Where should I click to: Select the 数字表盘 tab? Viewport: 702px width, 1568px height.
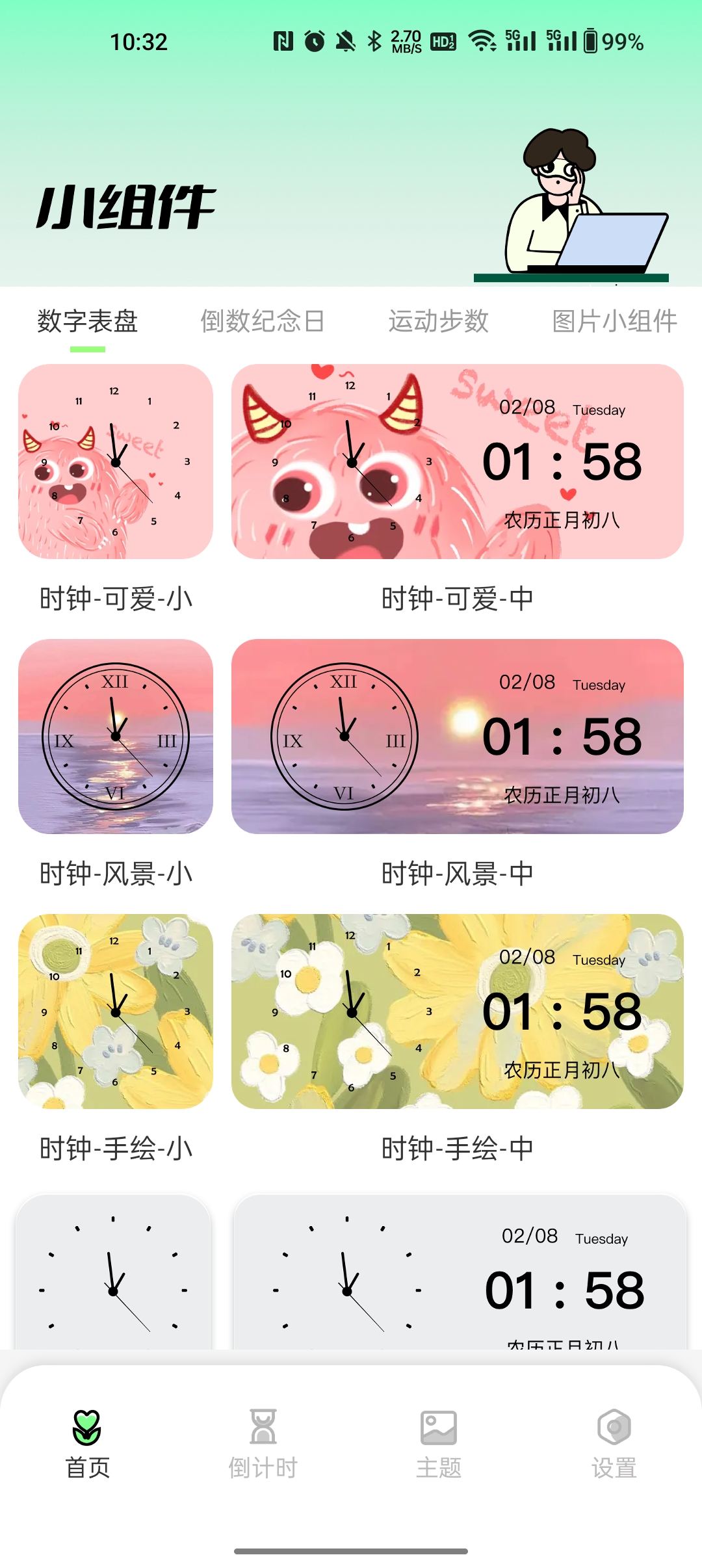(88, 321)
